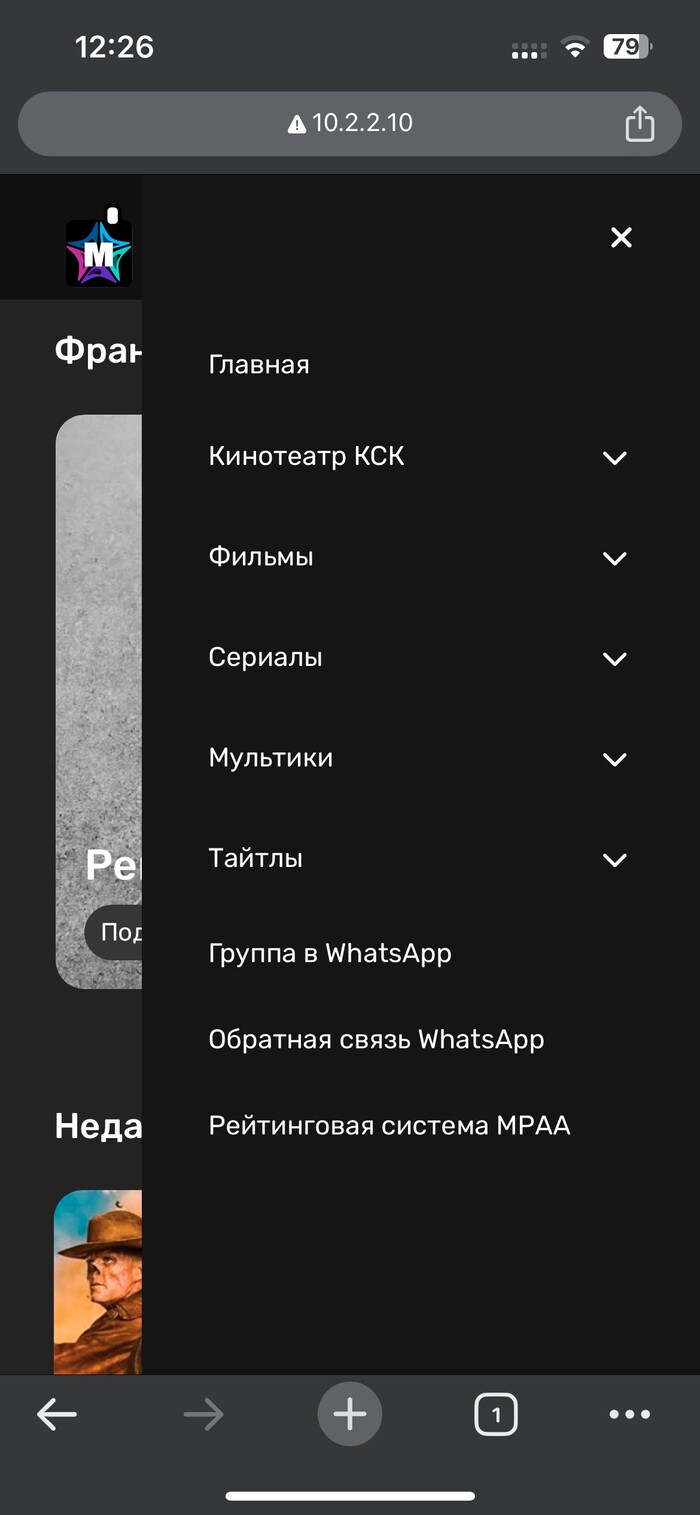
Task: Open Обратная связь WhatsApp link
Action: 376,1040
